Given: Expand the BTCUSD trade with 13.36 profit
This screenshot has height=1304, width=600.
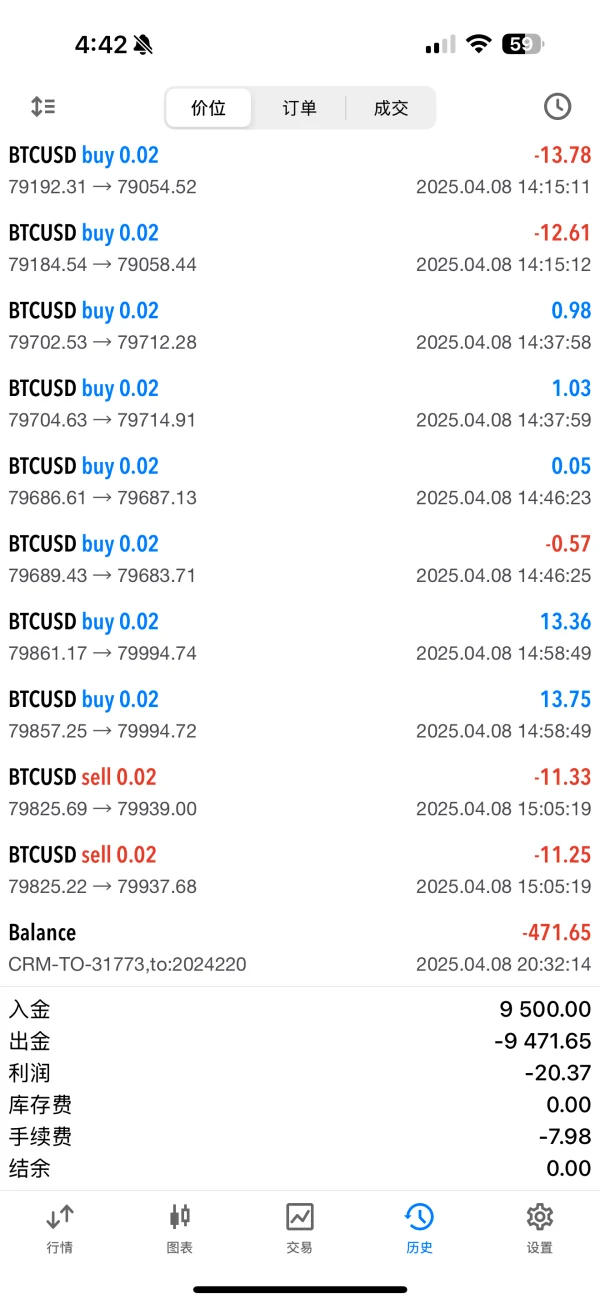Looking at the screenshot, I should point(300,637).
